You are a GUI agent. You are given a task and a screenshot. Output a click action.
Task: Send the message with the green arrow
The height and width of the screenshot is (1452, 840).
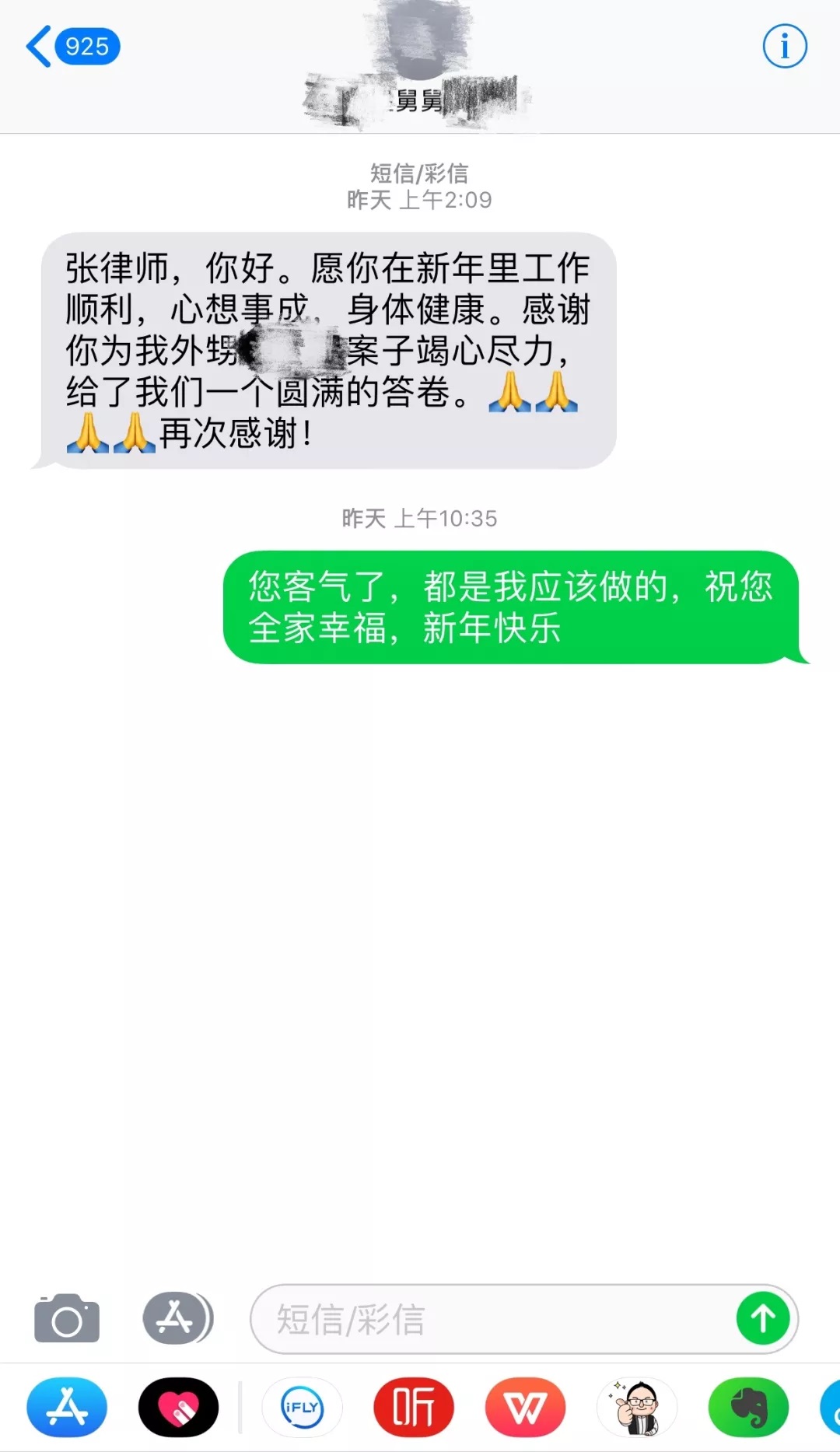(x=763, y=1318)
